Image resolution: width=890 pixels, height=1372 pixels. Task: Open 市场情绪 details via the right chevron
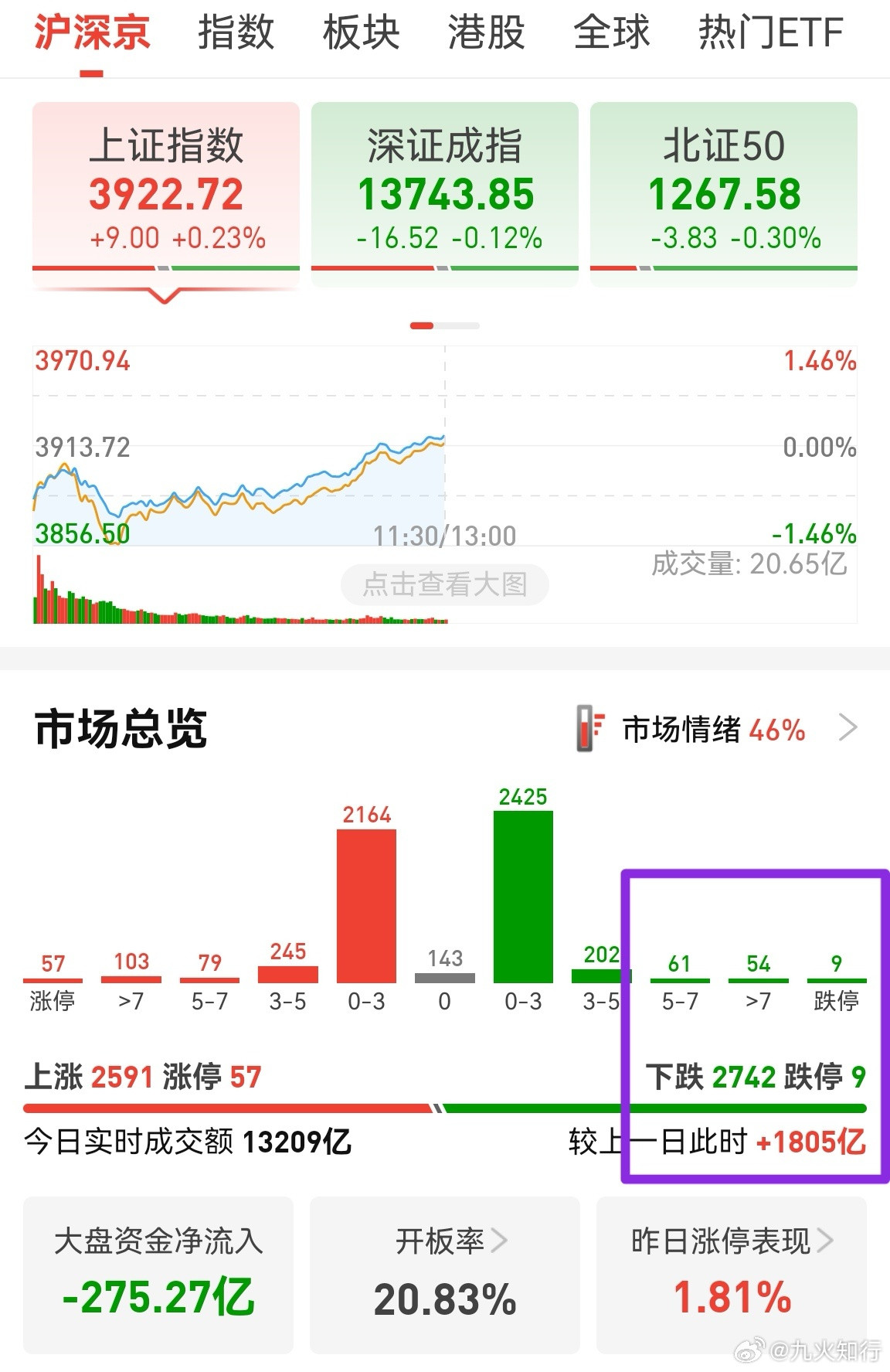pos(850,727)
